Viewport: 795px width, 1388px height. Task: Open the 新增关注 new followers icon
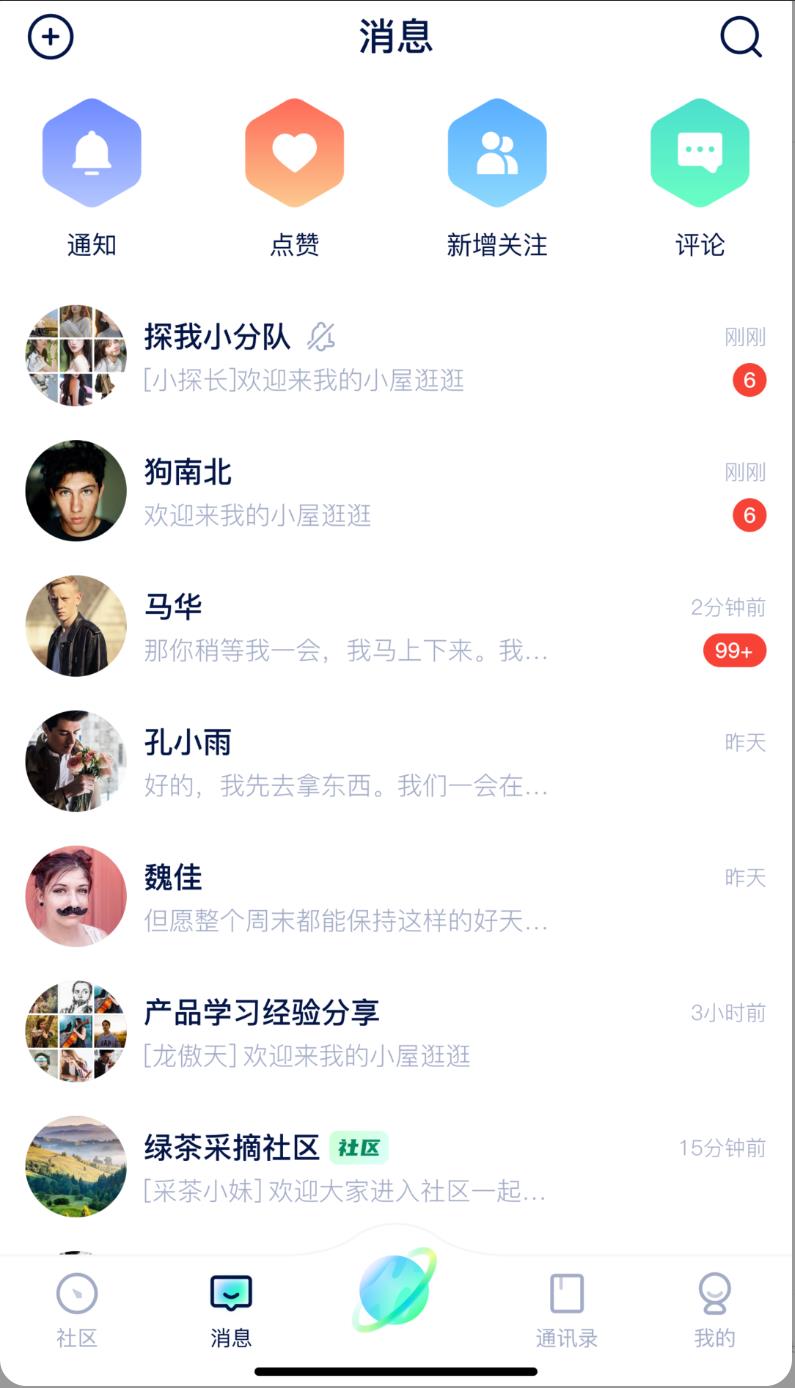point(497,150)
